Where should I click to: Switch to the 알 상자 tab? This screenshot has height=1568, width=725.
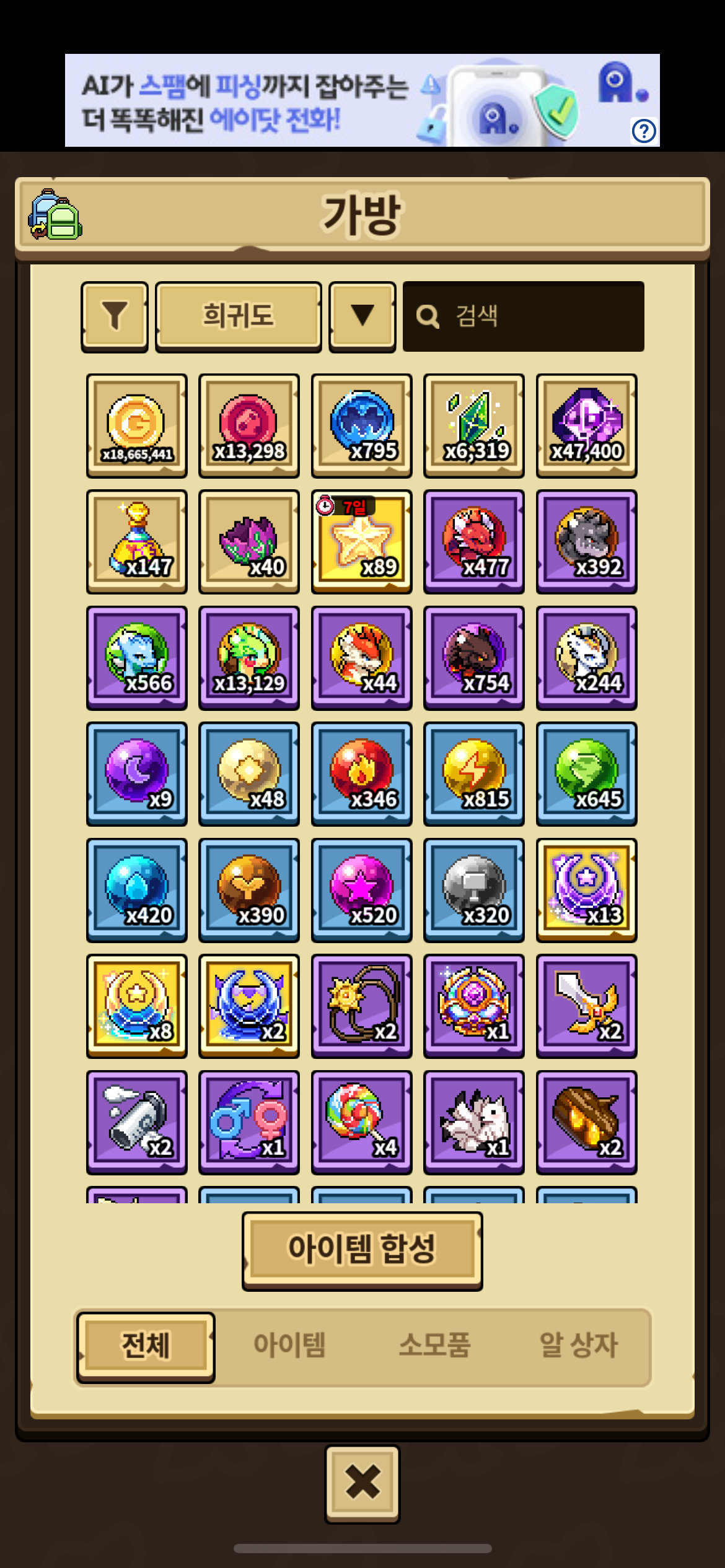578,1345
